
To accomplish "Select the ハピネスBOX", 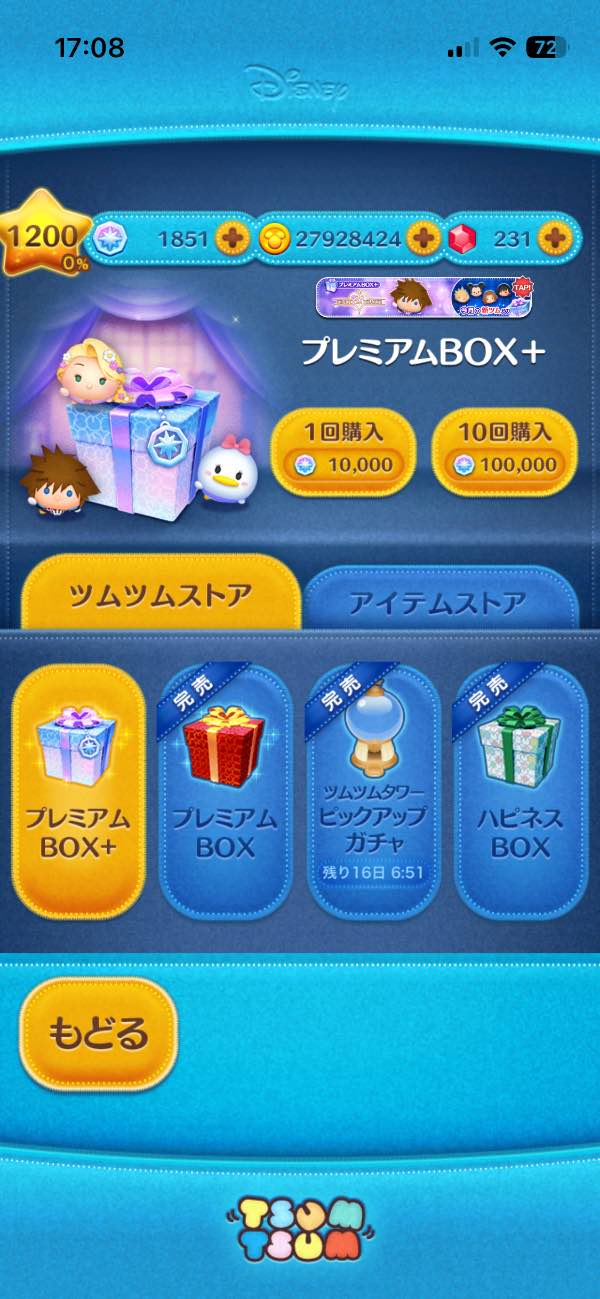I will tap(519, 790).
